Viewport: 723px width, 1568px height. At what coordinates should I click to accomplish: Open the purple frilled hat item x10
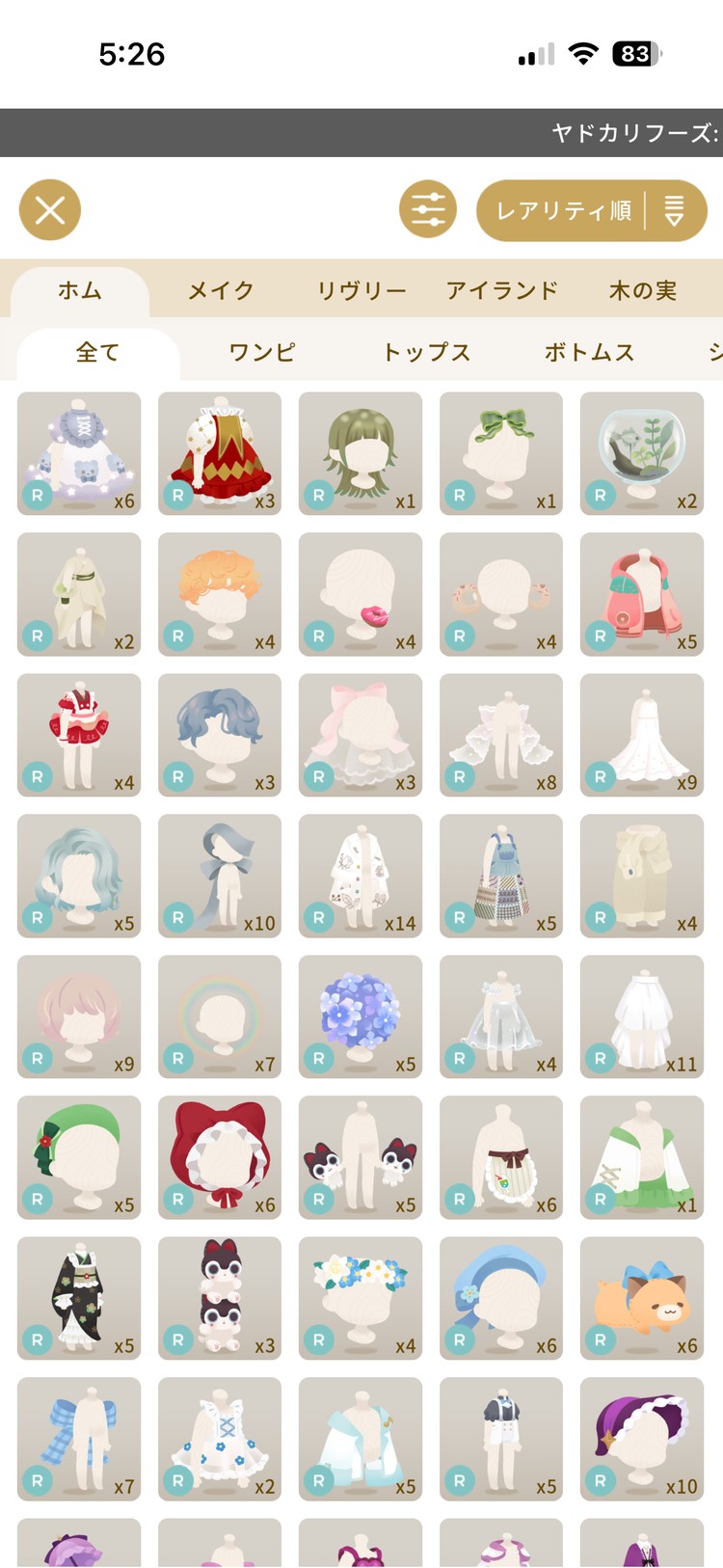[642, 1439]
